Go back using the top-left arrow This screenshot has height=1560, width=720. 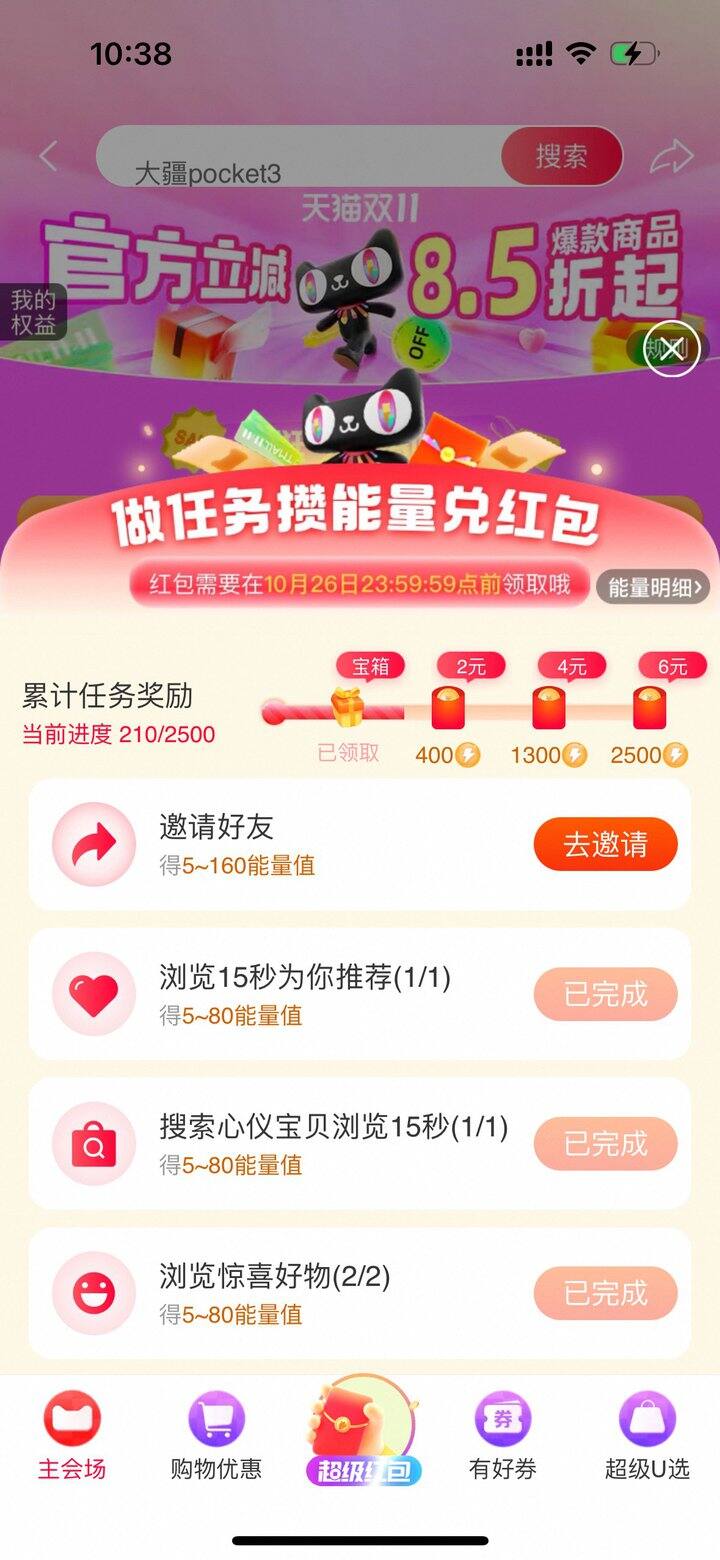[x=48, y=156]
